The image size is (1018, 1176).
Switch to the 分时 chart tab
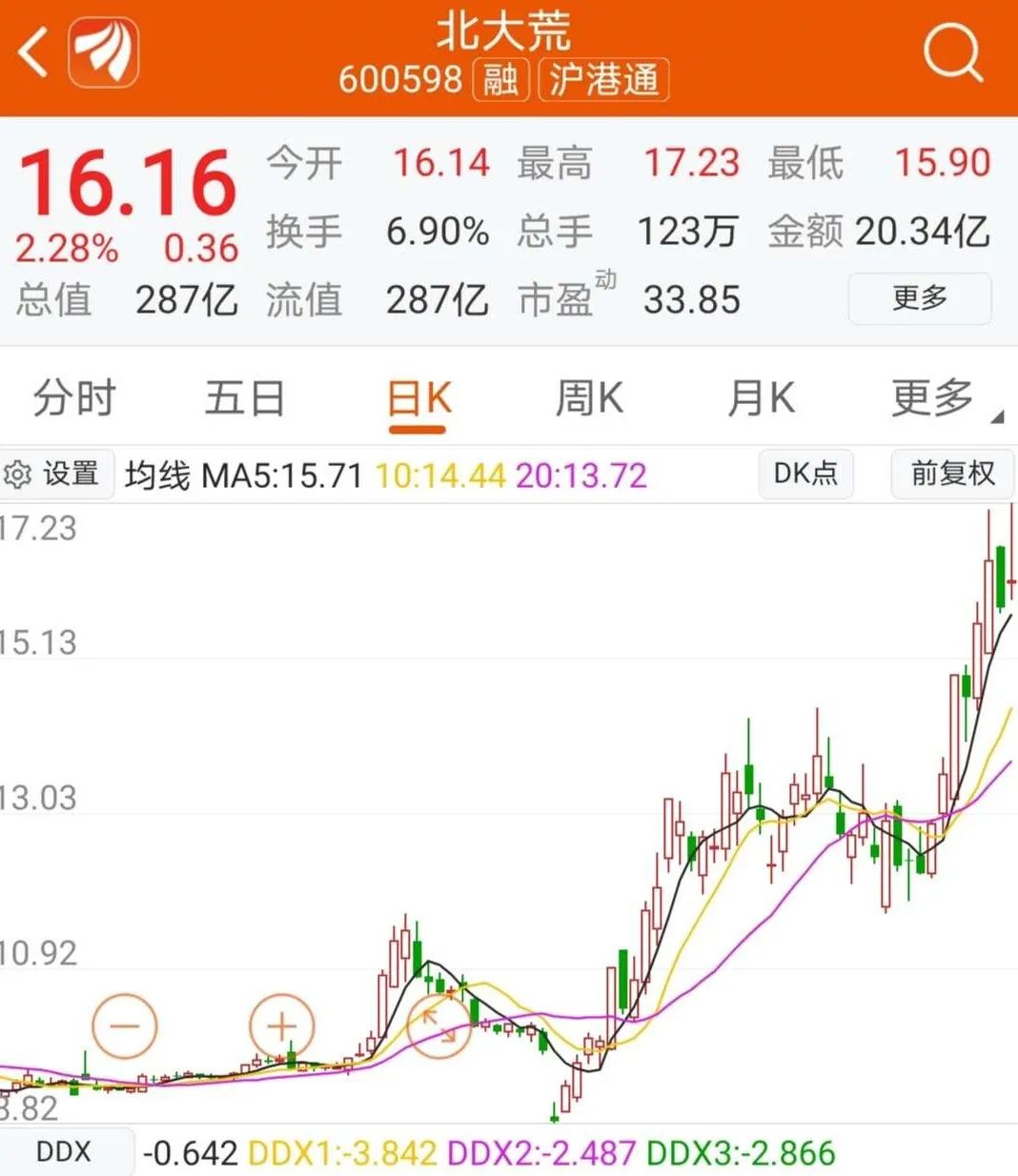pos(74,398)
